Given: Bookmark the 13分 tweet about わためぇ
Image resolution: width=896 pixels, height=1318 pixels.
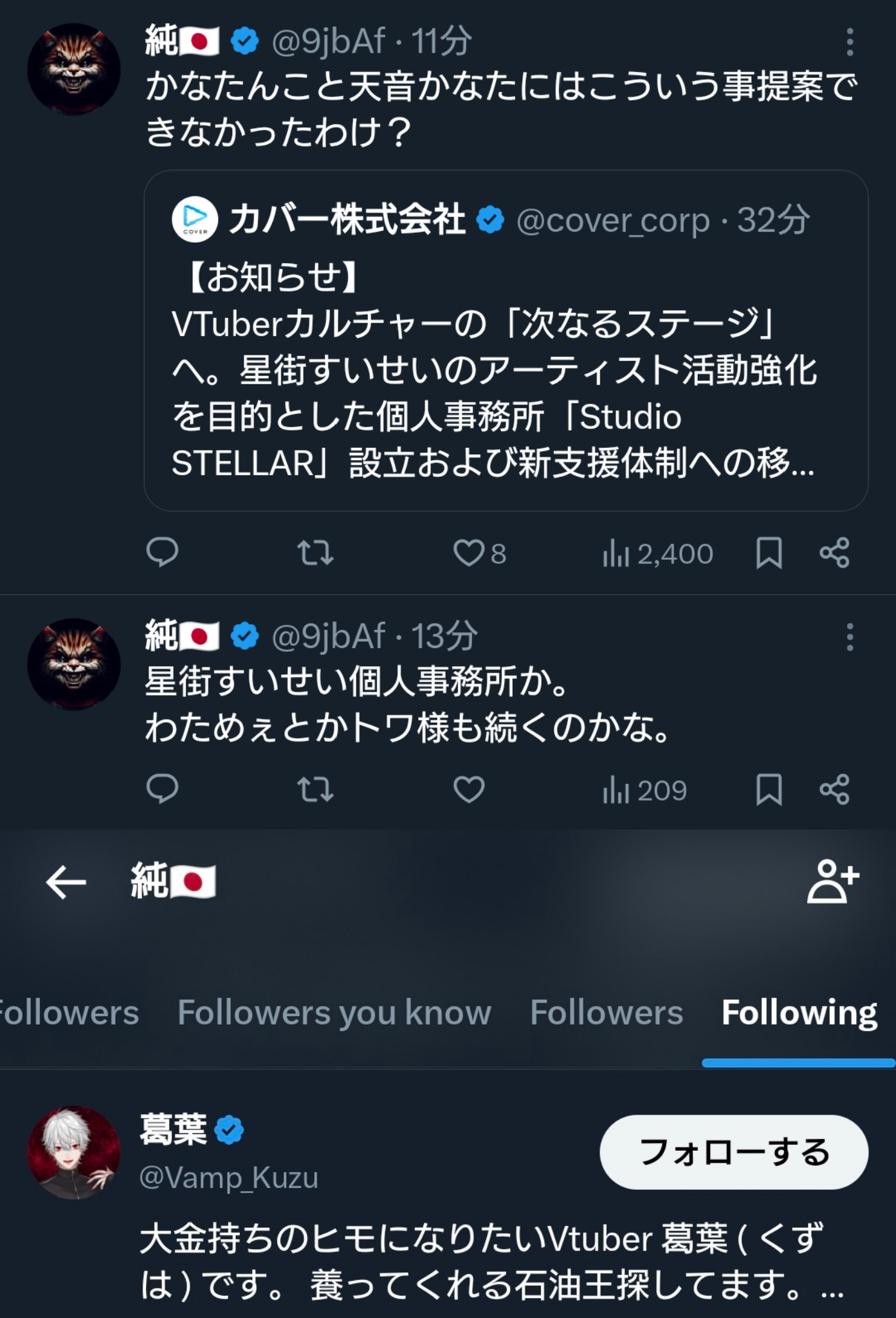Looking at the screenshot, I should click(769, 790).
